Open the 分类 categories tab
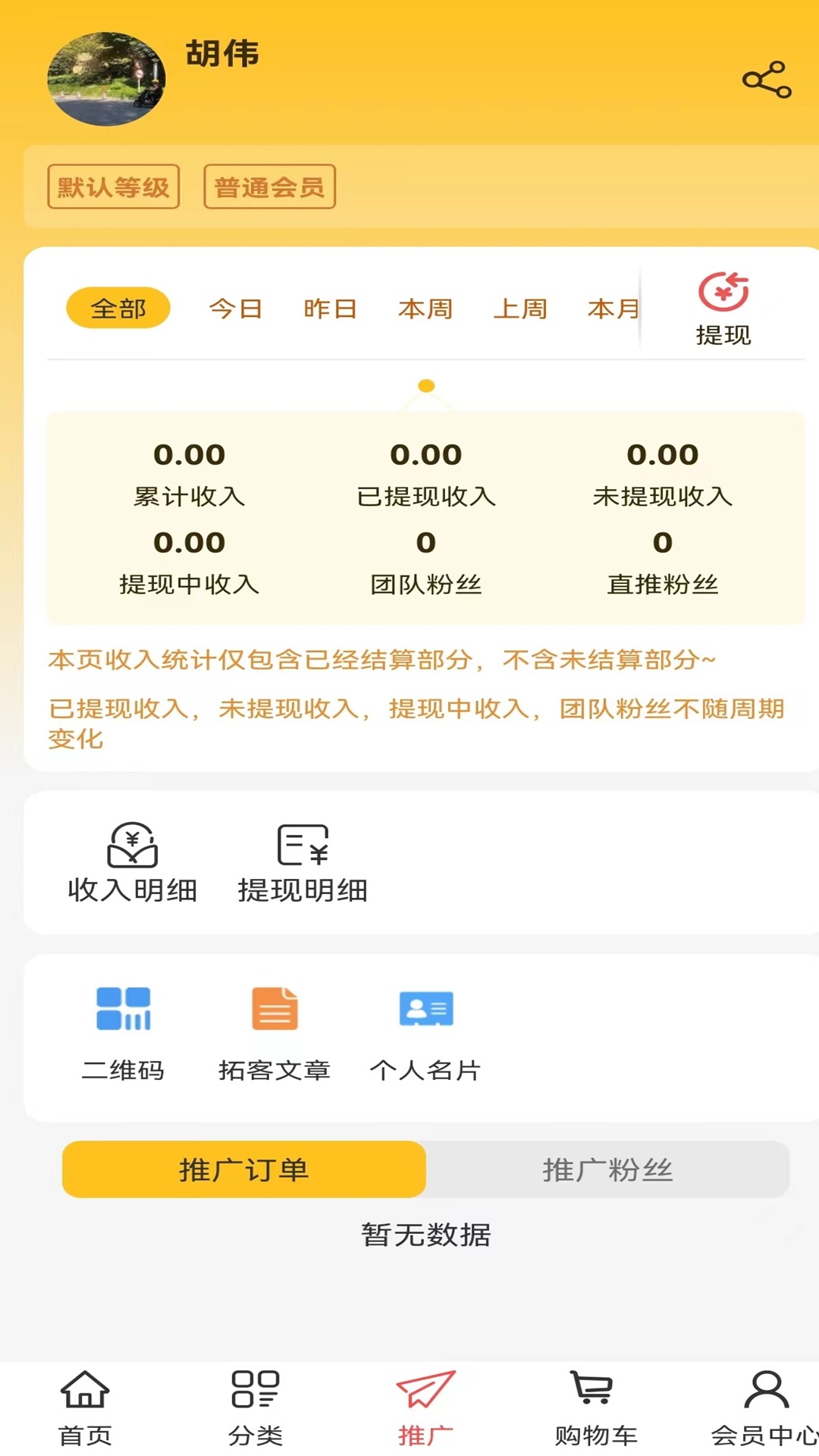 click(256, 1409)
